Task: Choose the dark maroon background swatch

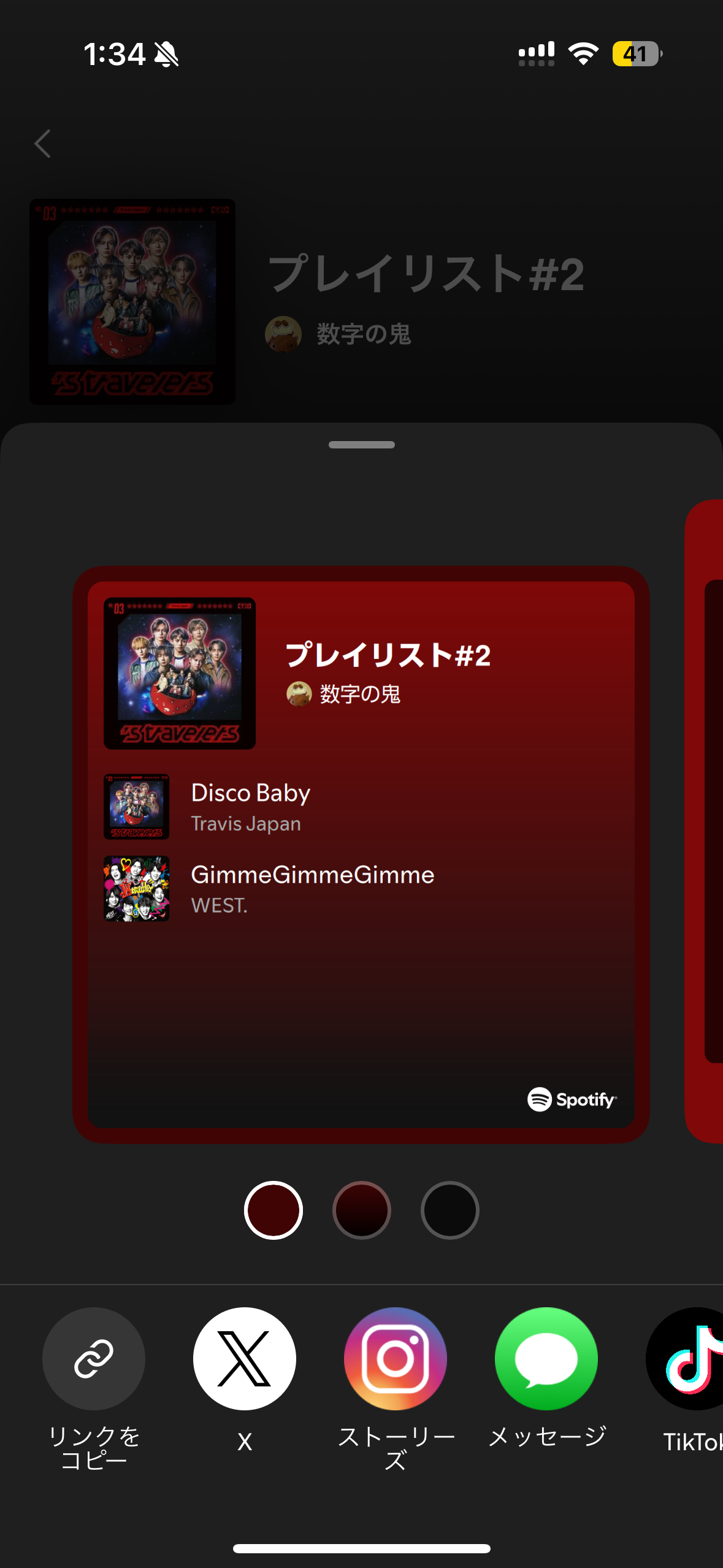Action: [361, 1210]
